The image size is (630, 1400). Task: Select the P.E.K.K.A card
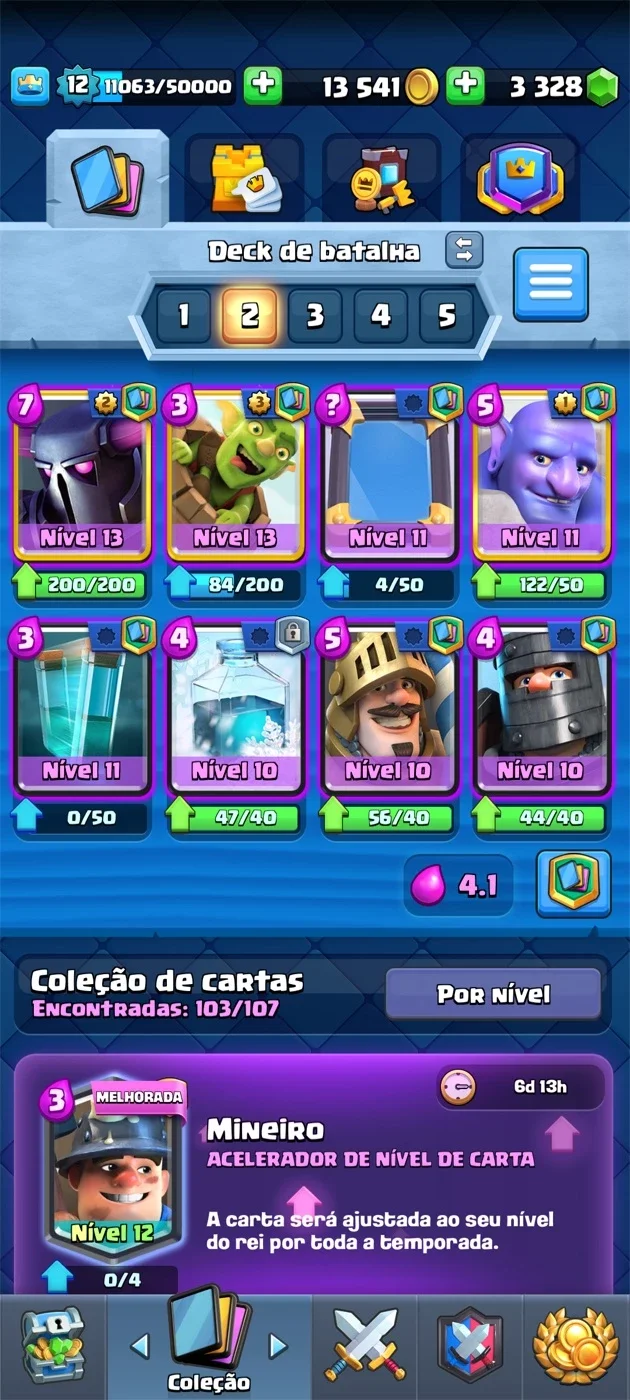pyautogui.click(x=82, y=474)
